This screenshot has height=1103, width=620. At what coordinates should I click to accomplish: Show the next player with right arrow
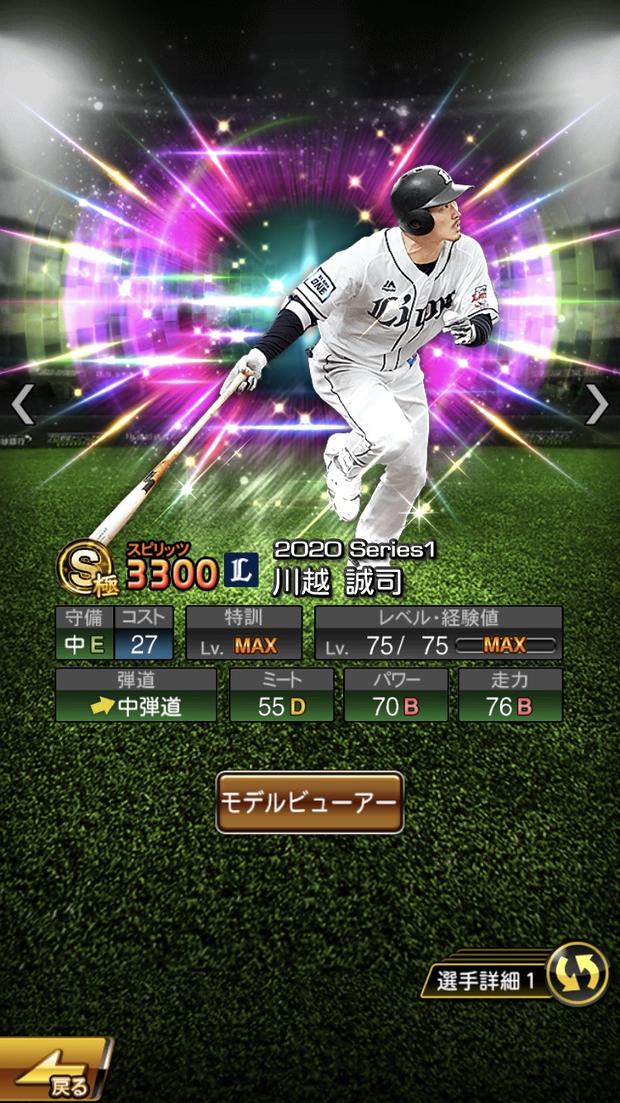(x=596, y=405)
